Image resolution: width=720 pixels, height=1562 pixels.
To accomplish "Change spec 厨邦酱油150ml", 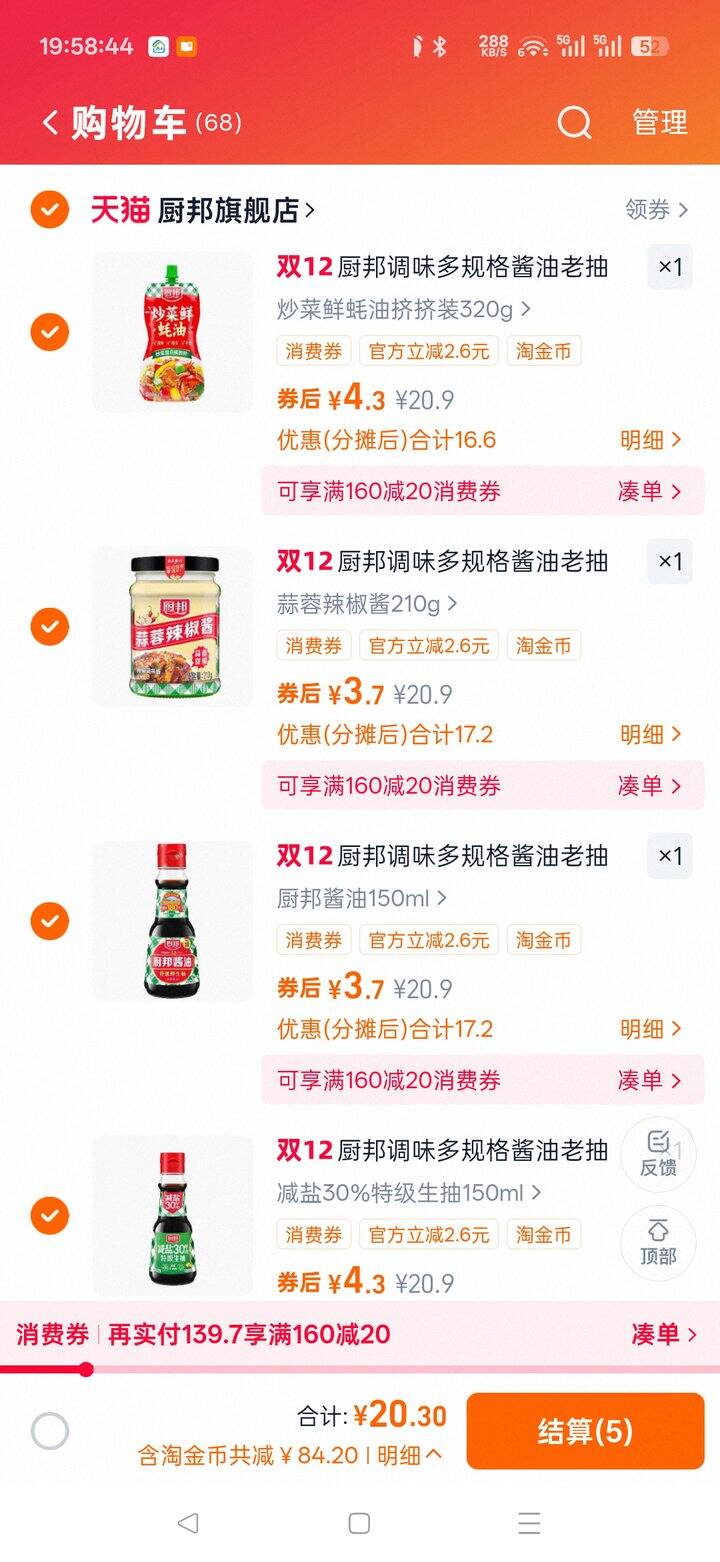I will coord(361,898).
